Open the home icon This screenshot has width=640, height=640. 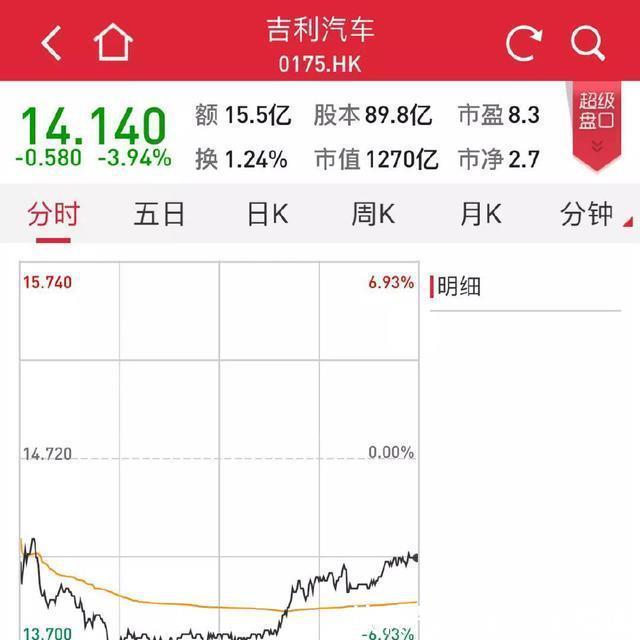pyautogui.click(x=113, y=42)
